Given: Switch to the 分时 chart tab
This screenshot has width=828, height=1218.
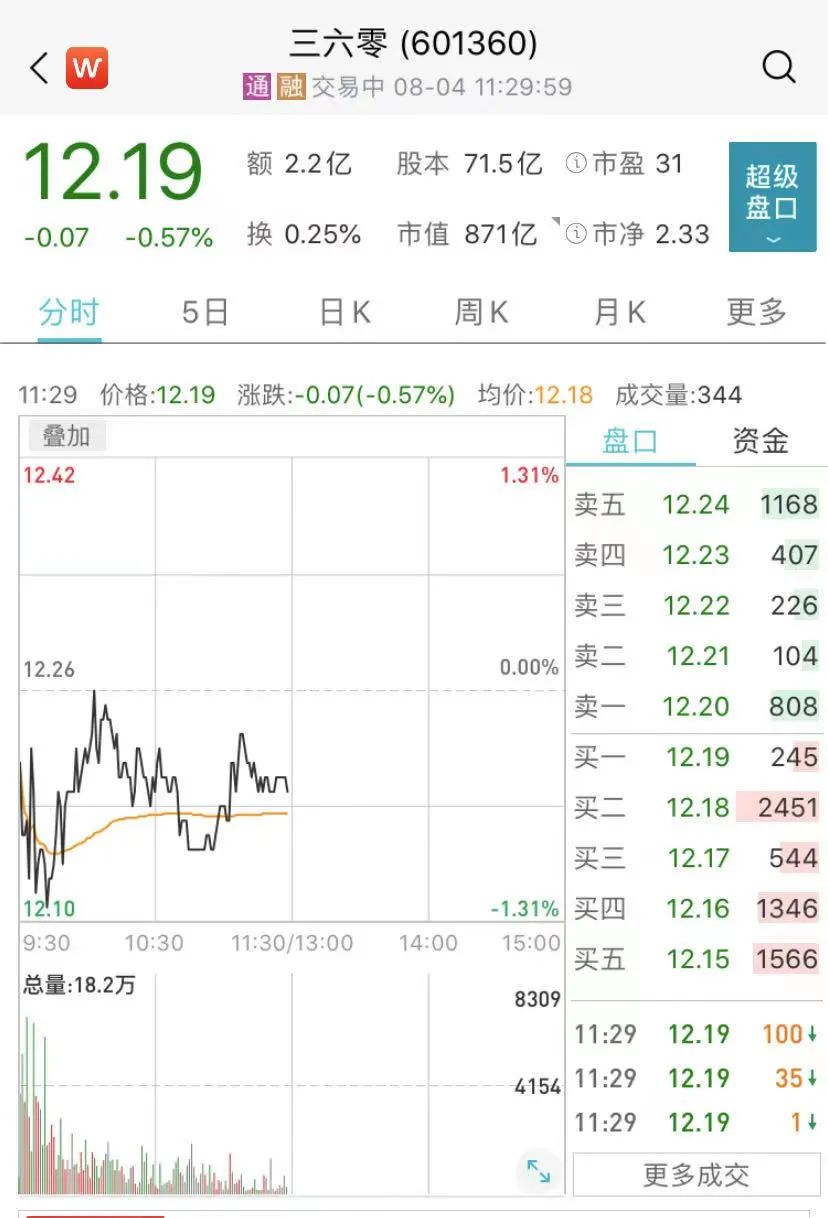Looking at the screenshot, I should (x=69, y=313).
